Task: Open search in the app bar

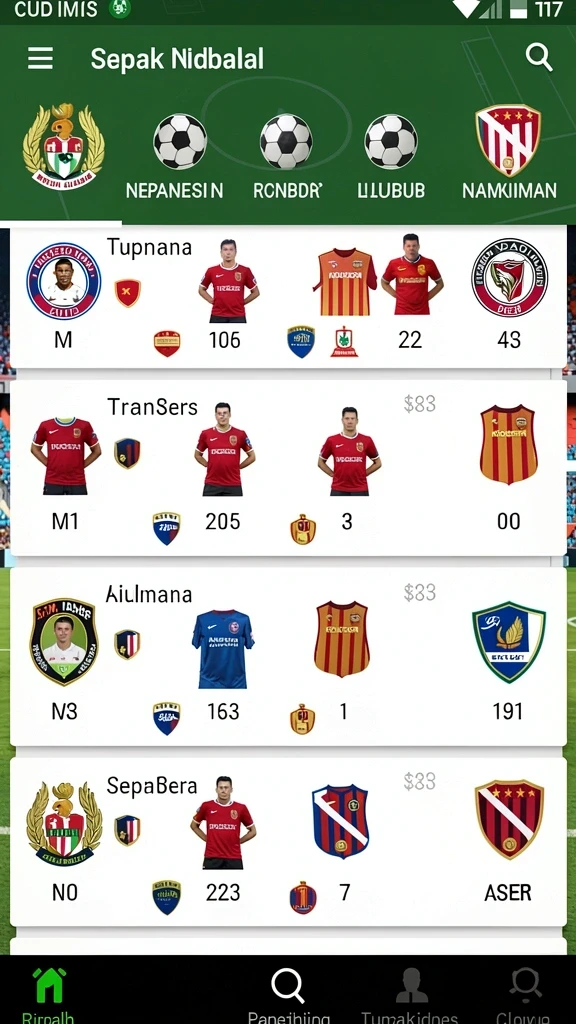Action: [x=539, y=57]
